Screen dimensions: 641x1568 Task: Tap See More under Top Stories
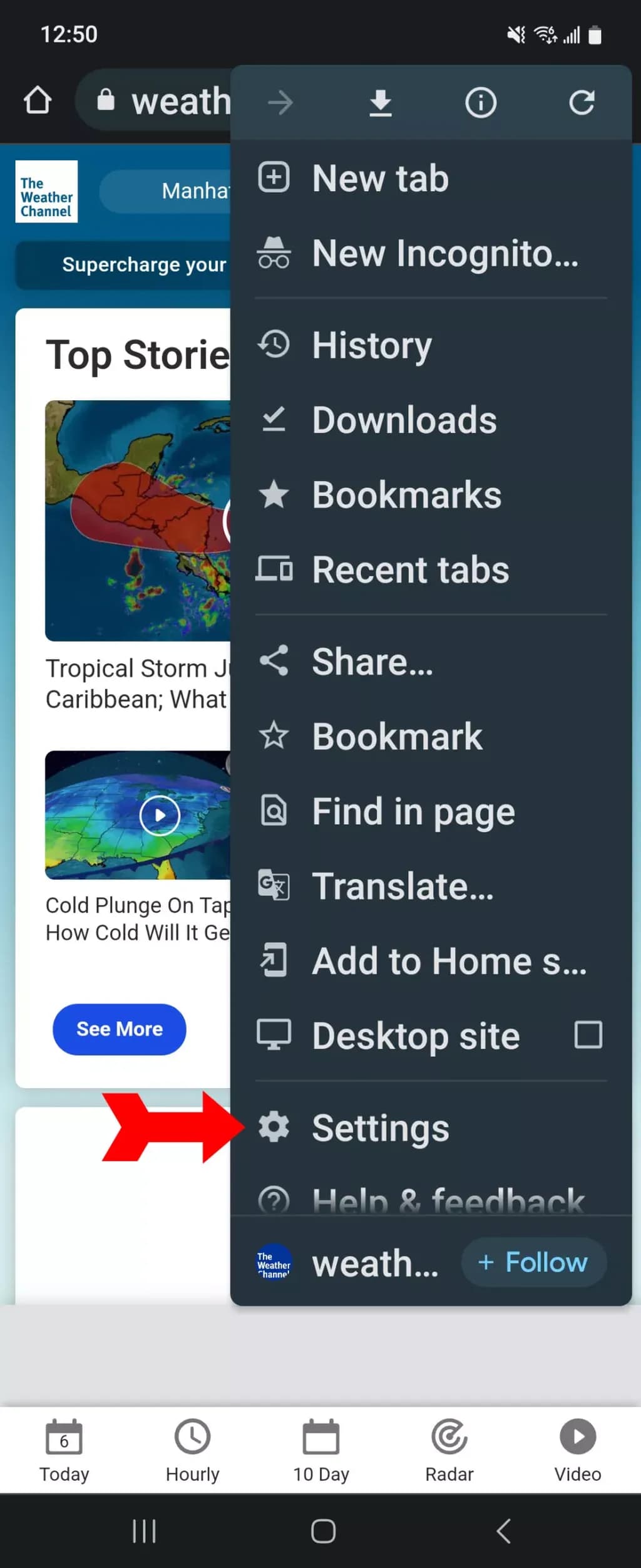pyautogui.click(x=119, y=1029)
